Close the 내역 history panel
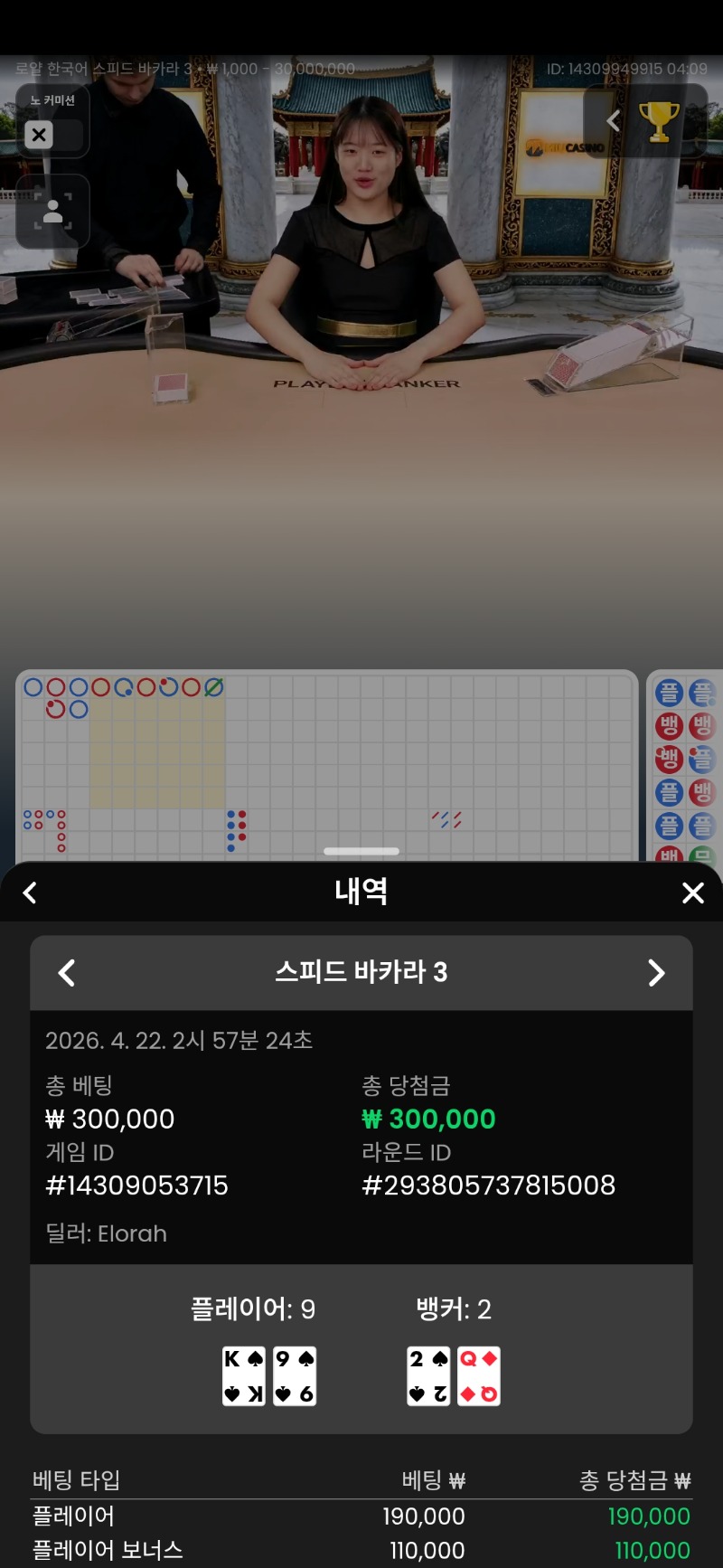This screenshot has height=1568, width=723. 692,893
